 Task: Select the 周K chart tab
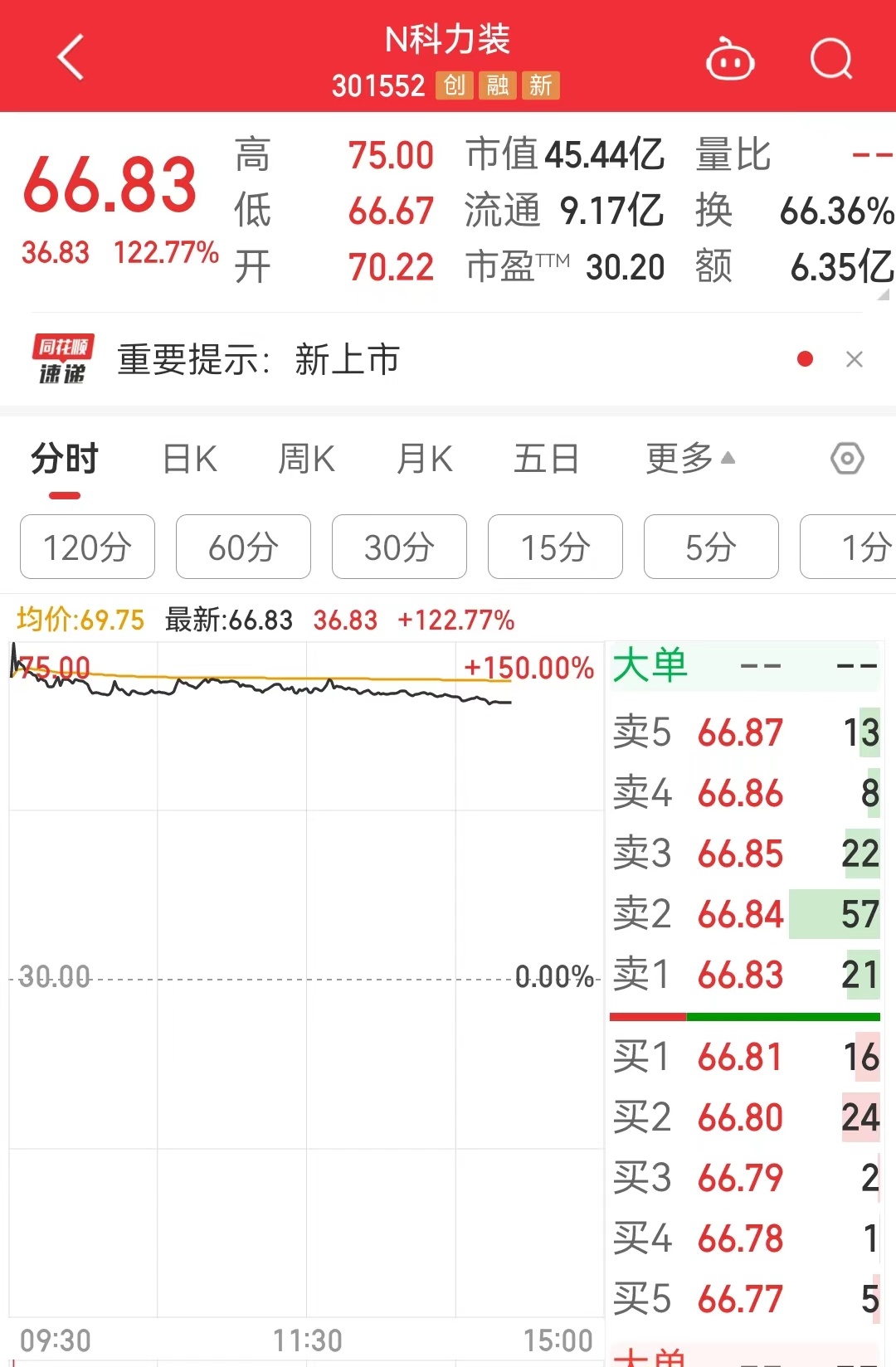(306, 460)
